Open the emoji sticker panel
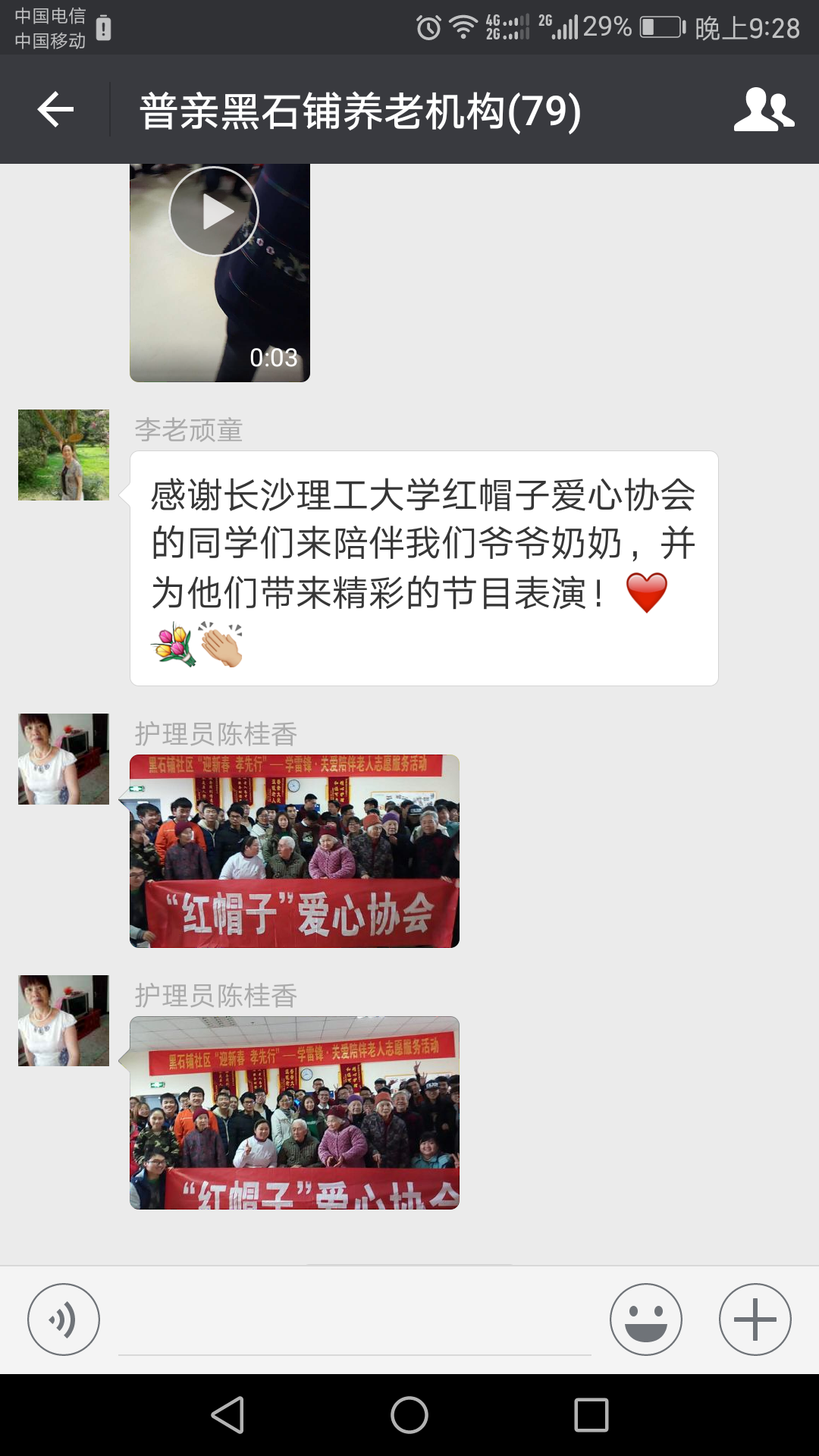 645,1319
